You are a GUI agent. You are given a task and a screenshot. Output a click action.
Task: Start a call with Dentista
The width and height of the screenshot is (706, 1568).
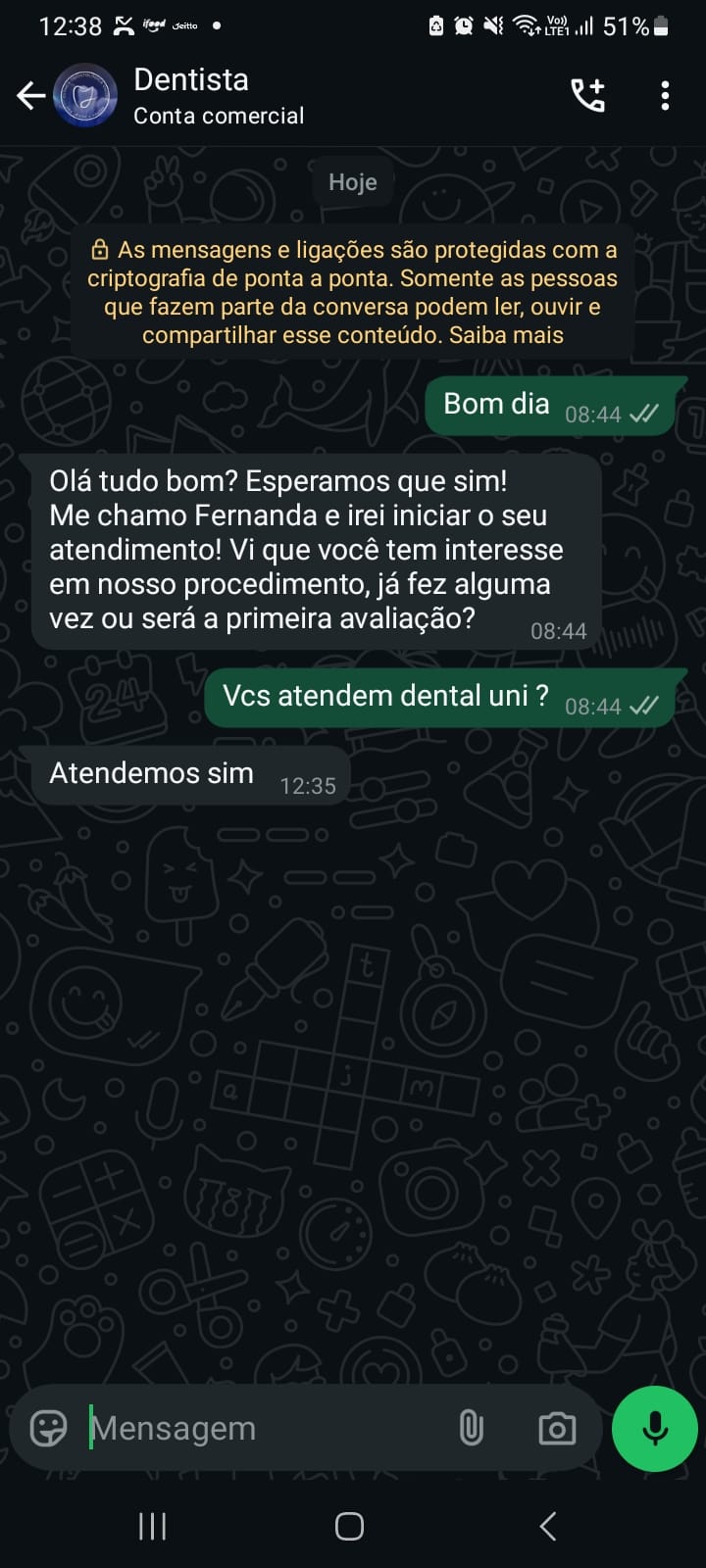tap(588, 96)
